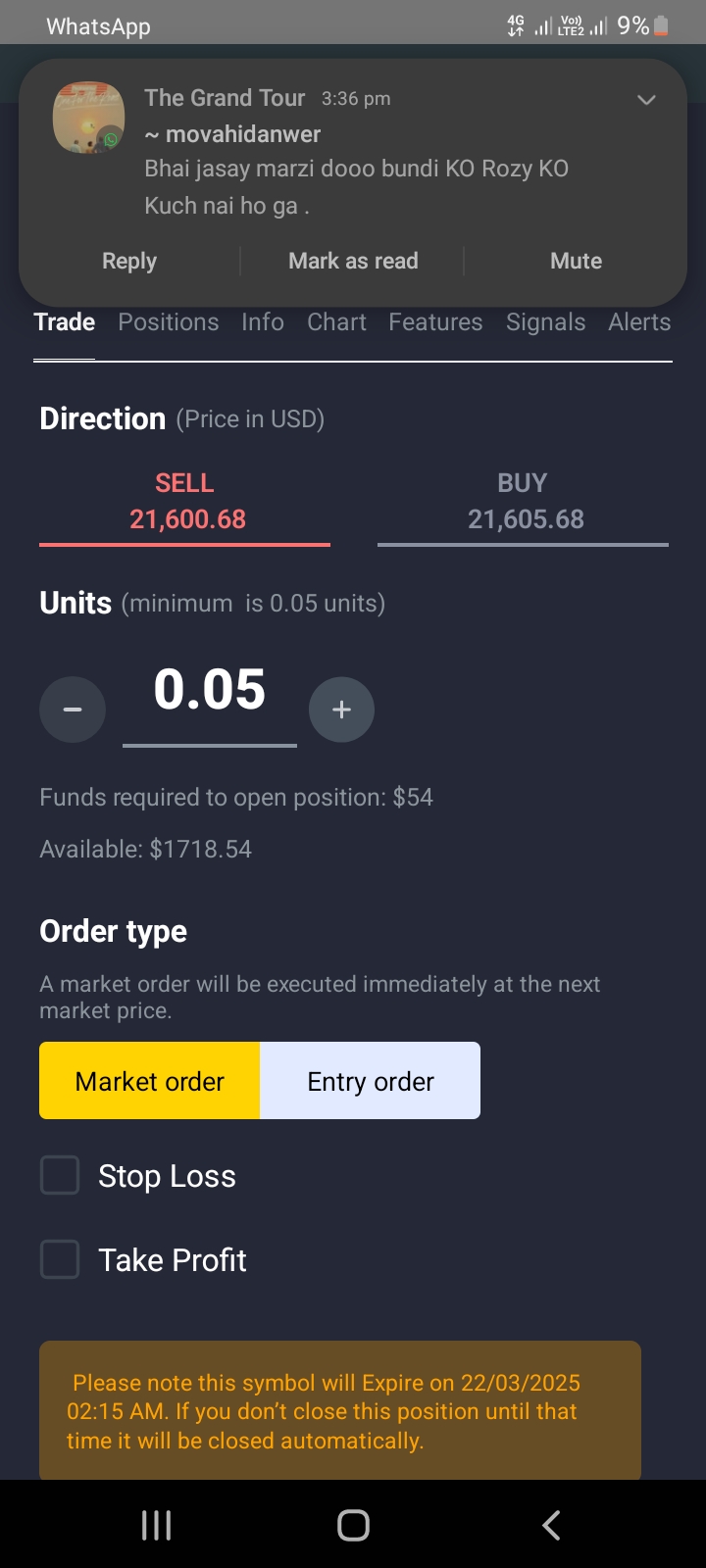Reply to the WhatsApp notification
706x1568 pixels.
click(x=129, y=261)
